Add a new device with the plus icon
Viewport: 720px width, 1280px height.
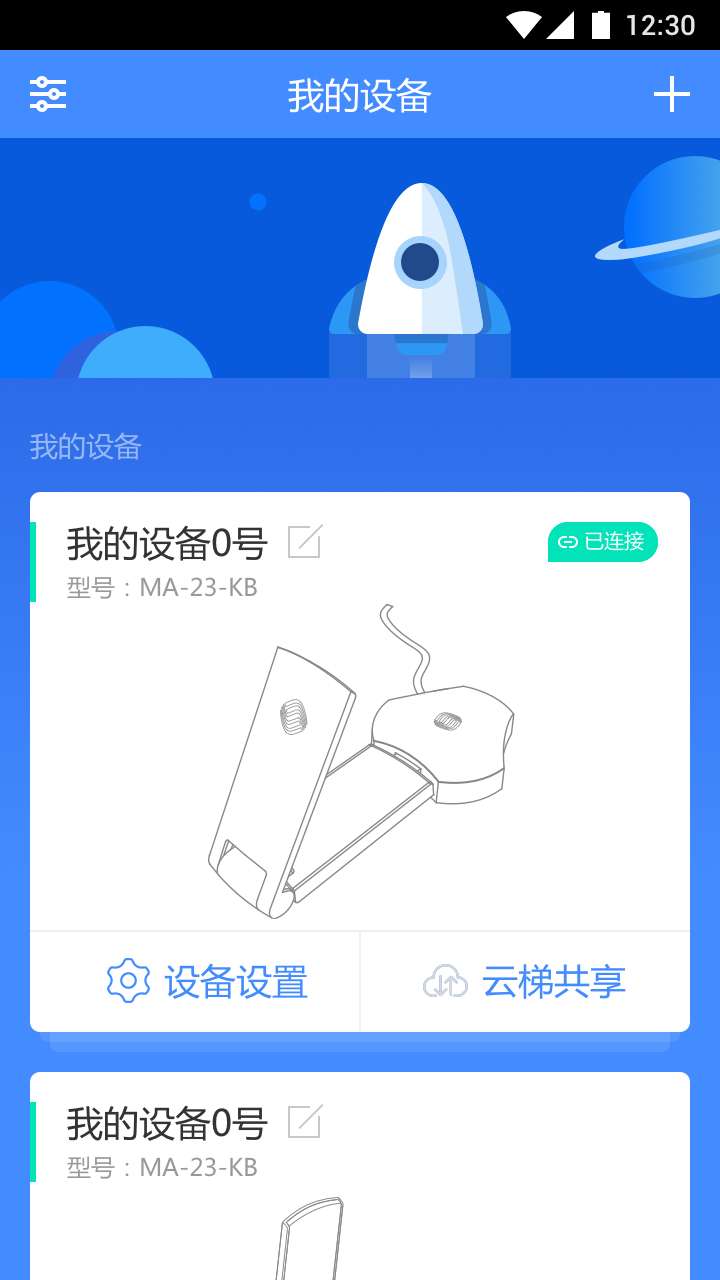(671, 94)
